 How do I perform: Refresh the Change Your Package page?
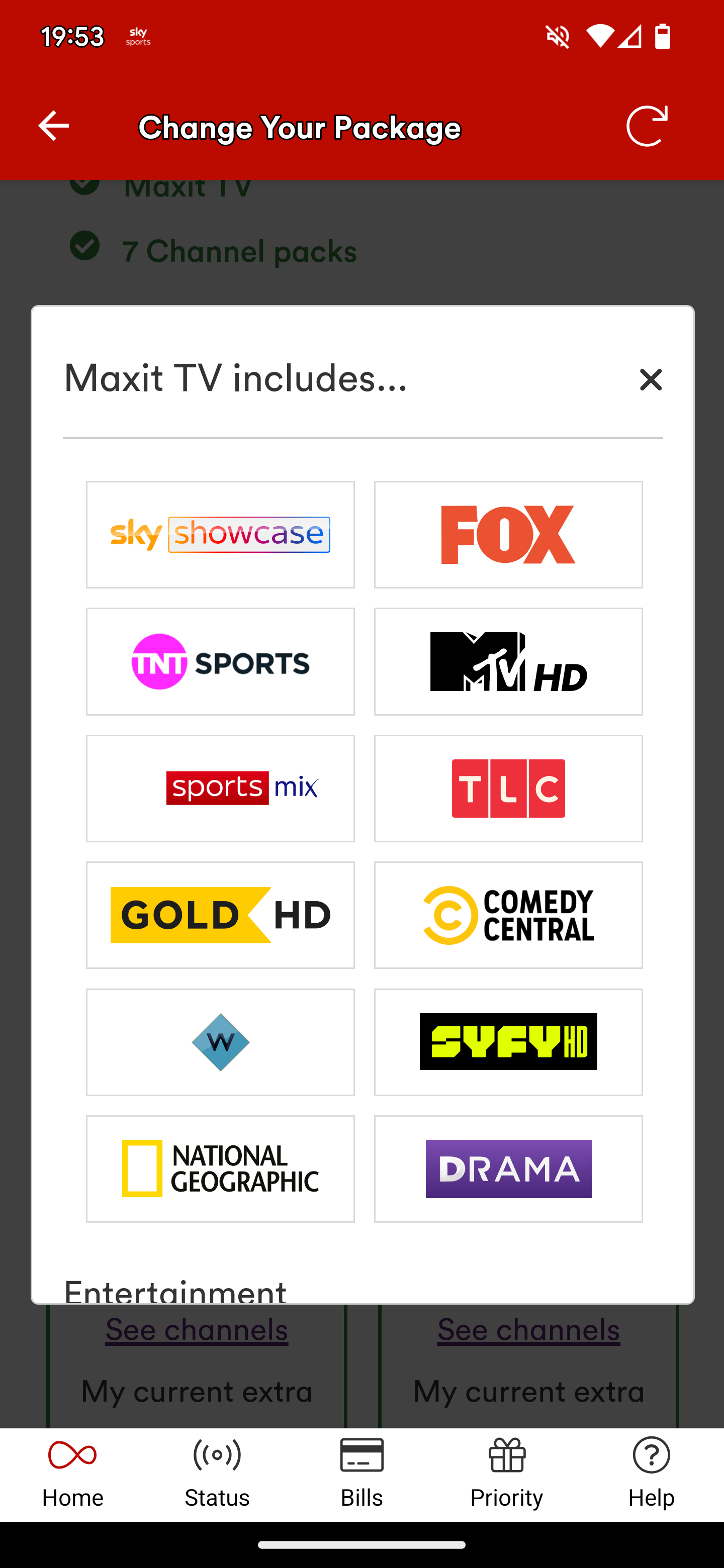click(647, 126)
